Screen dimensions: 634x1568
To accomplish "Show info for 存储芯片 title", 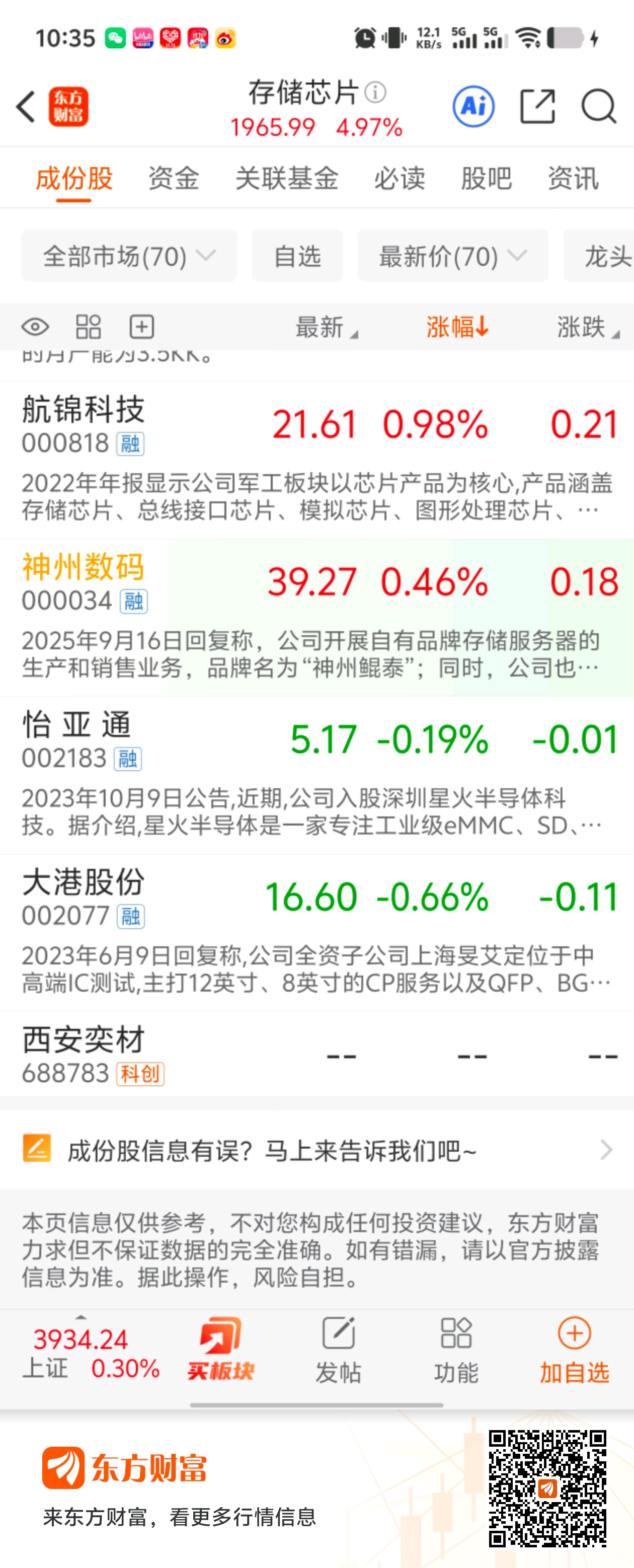I will (375, 93).
